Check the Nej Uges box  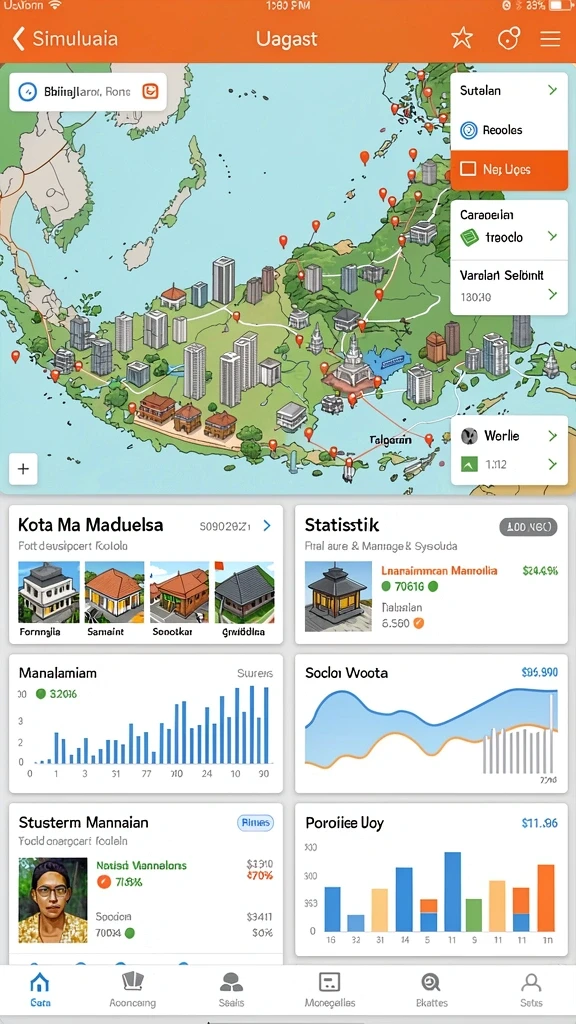(468, 169)
